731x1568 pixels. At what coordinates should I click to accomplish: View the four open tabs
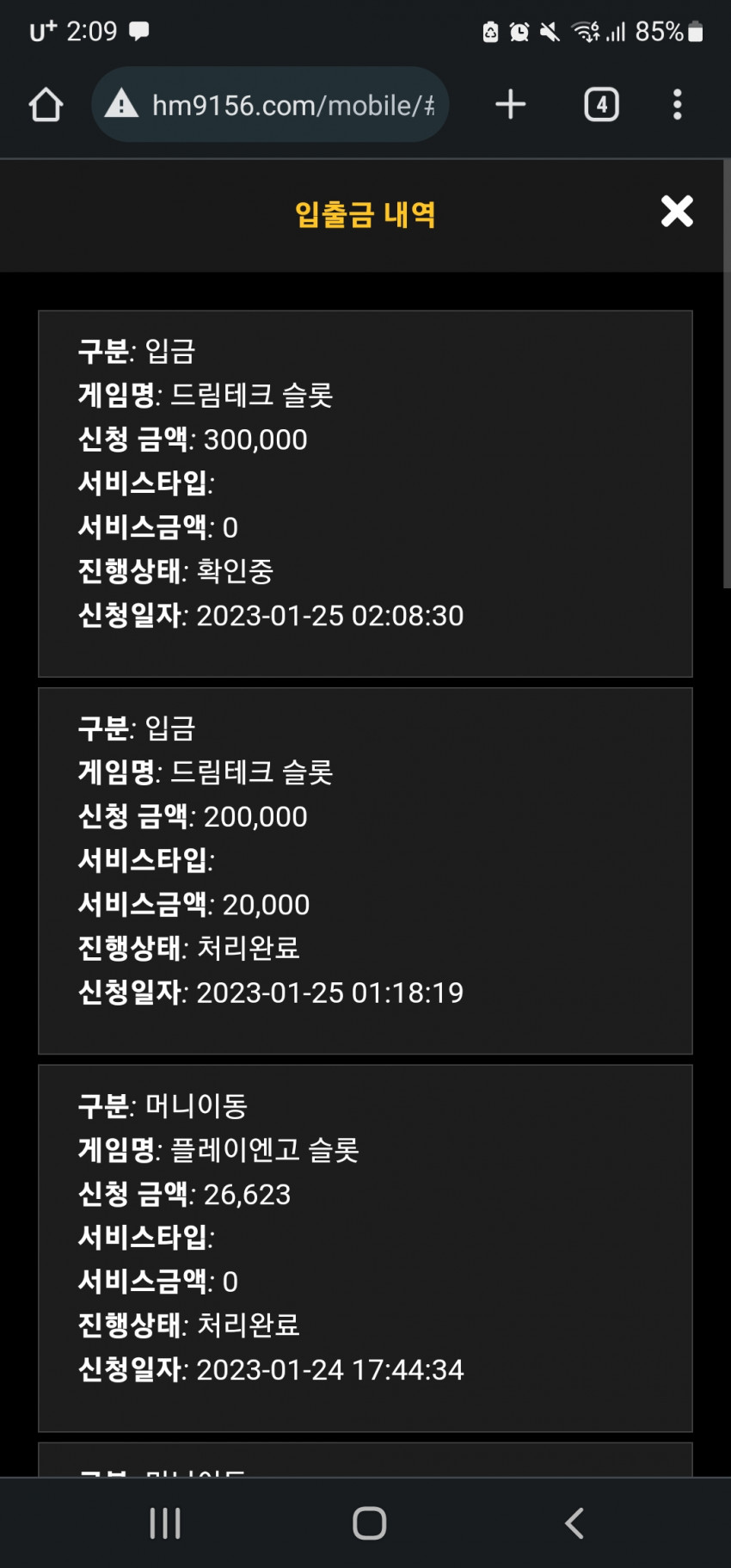click(601, 105)
